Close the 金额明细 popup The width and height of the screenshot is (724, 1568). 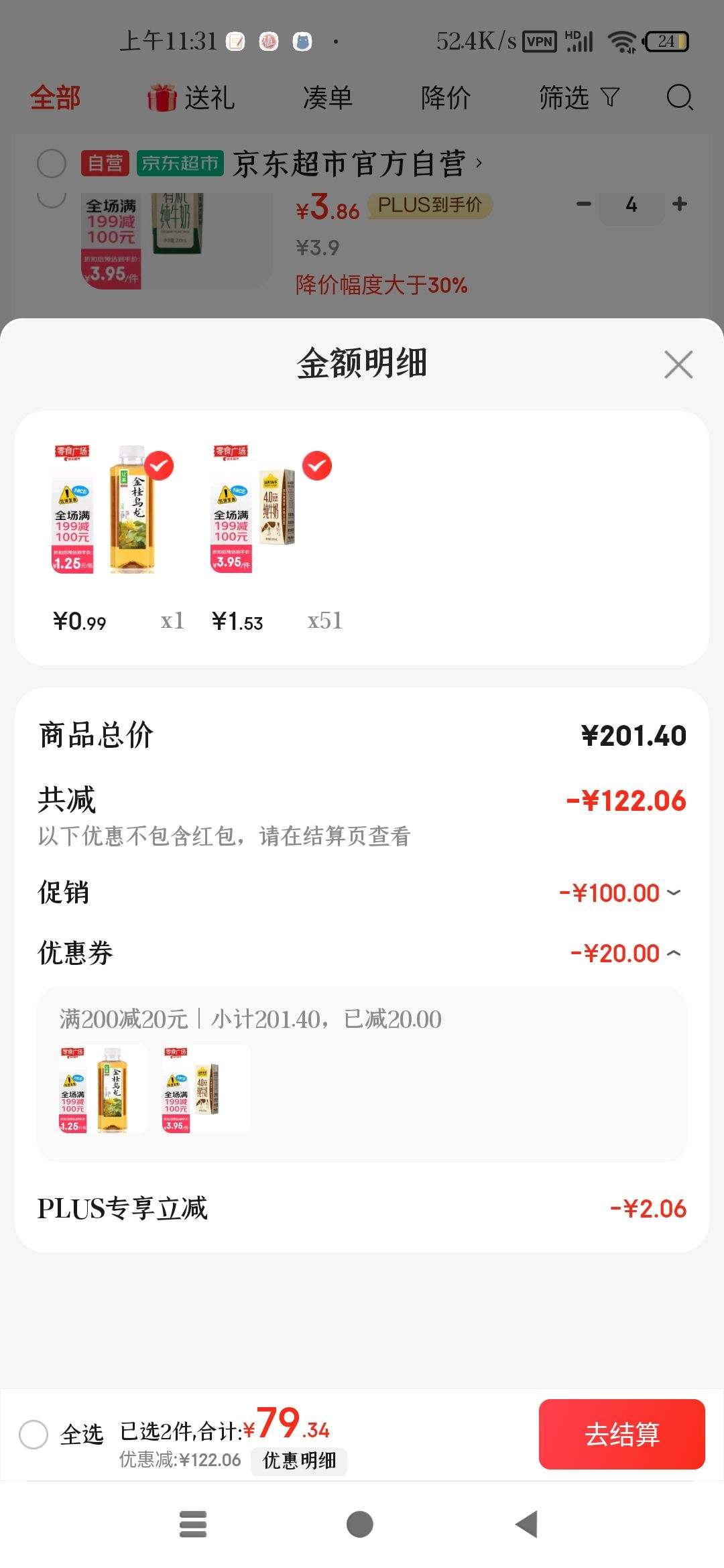678,365
